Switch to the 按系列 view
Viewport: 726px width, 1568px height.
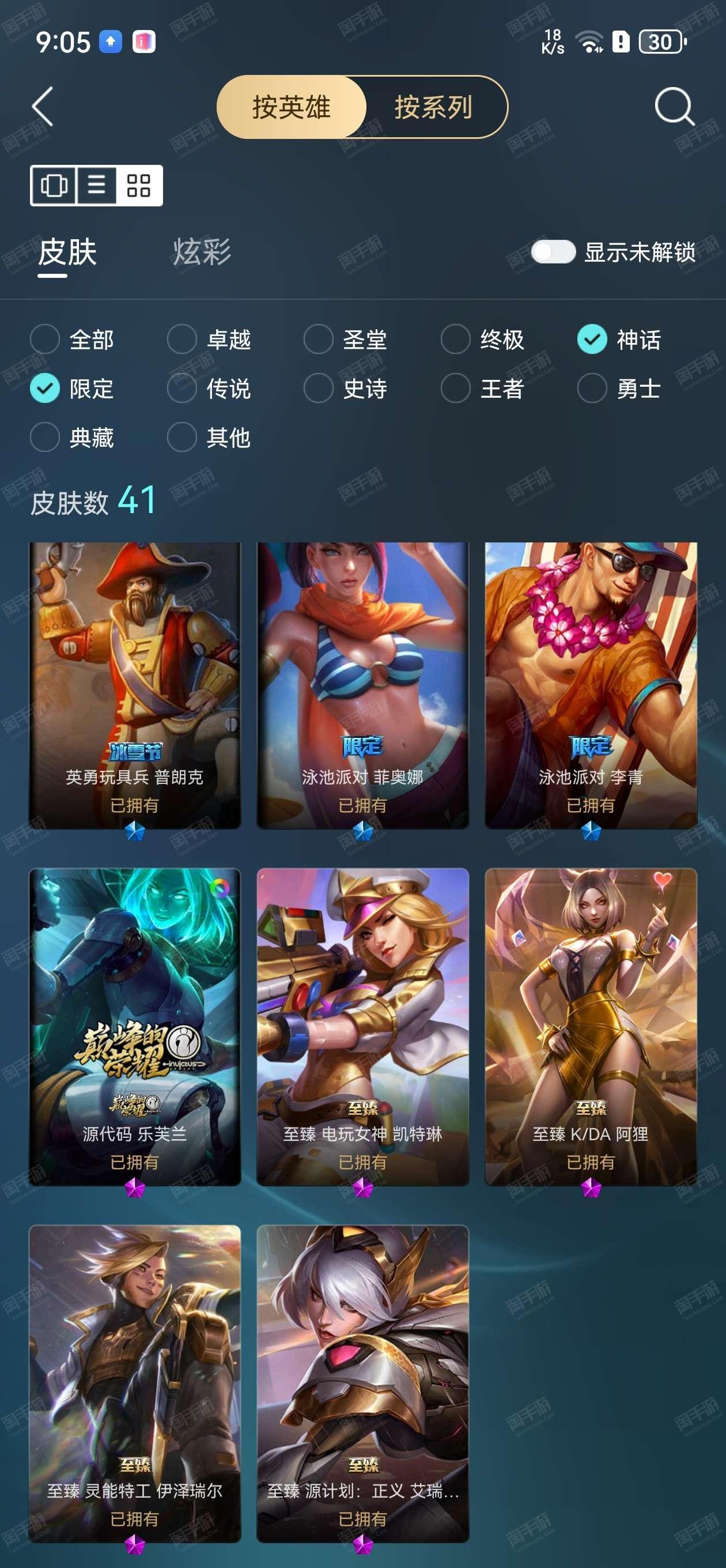click(434, 107)
